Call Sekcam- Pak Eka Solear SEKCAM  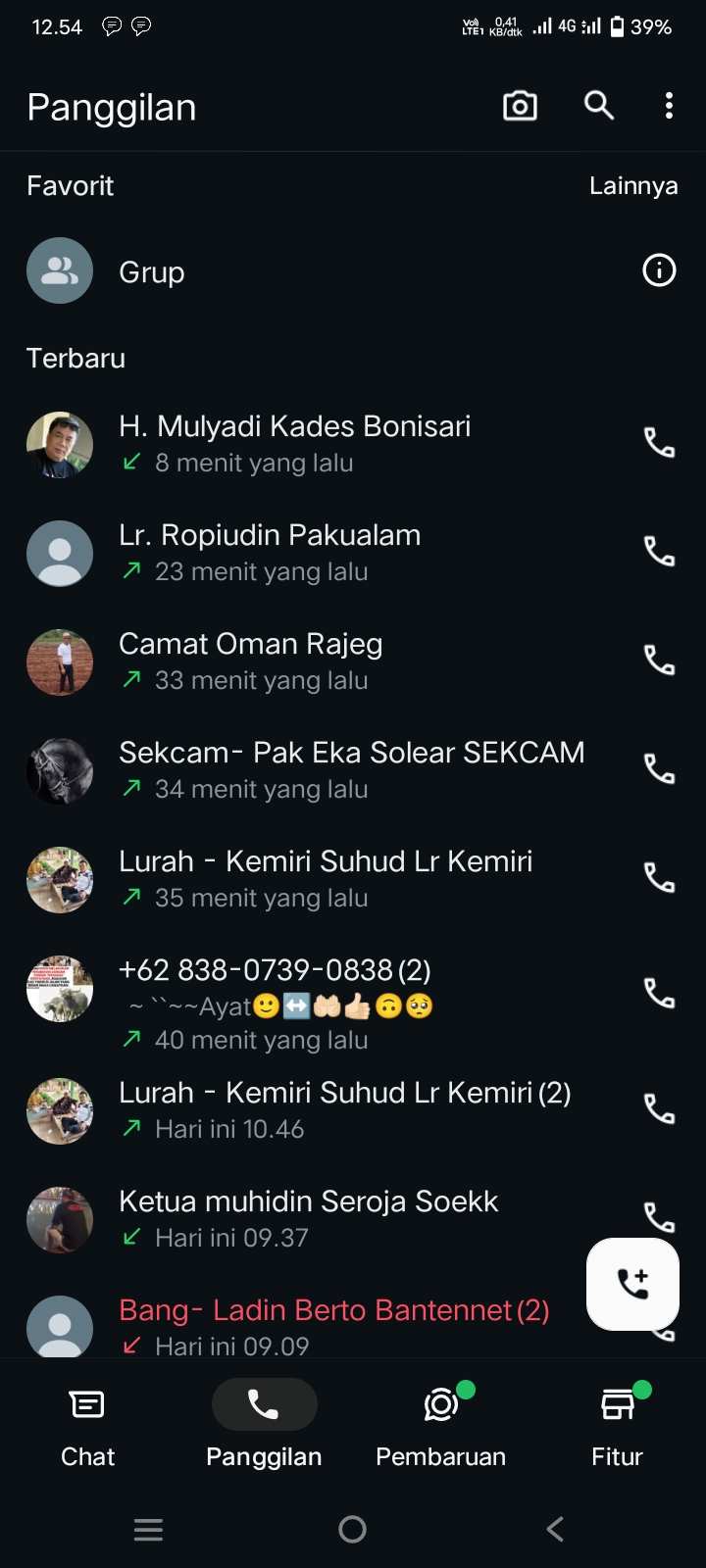point(659,769)
